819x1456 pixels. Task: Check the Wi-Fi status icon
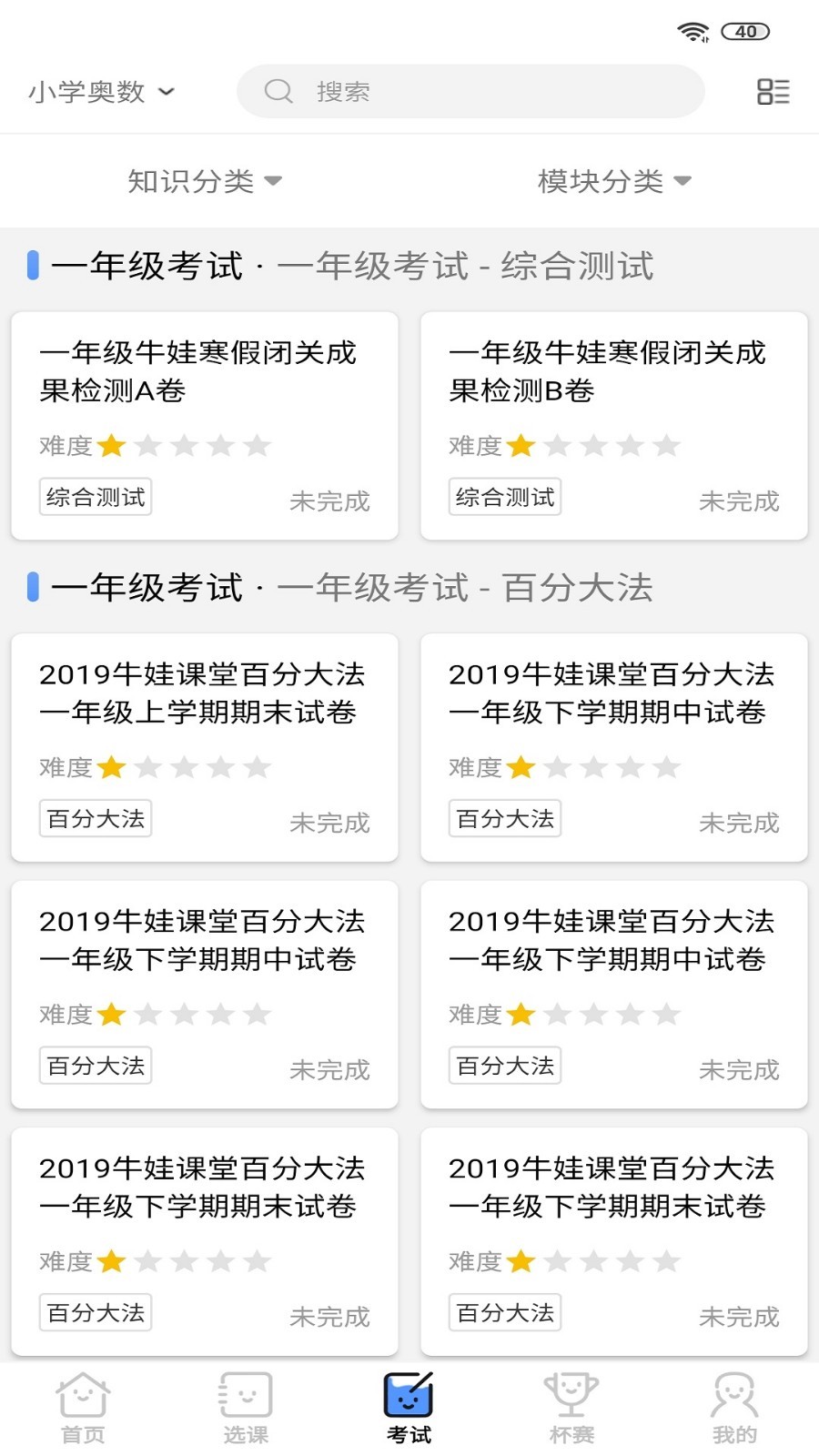click(x=693, y=30)
